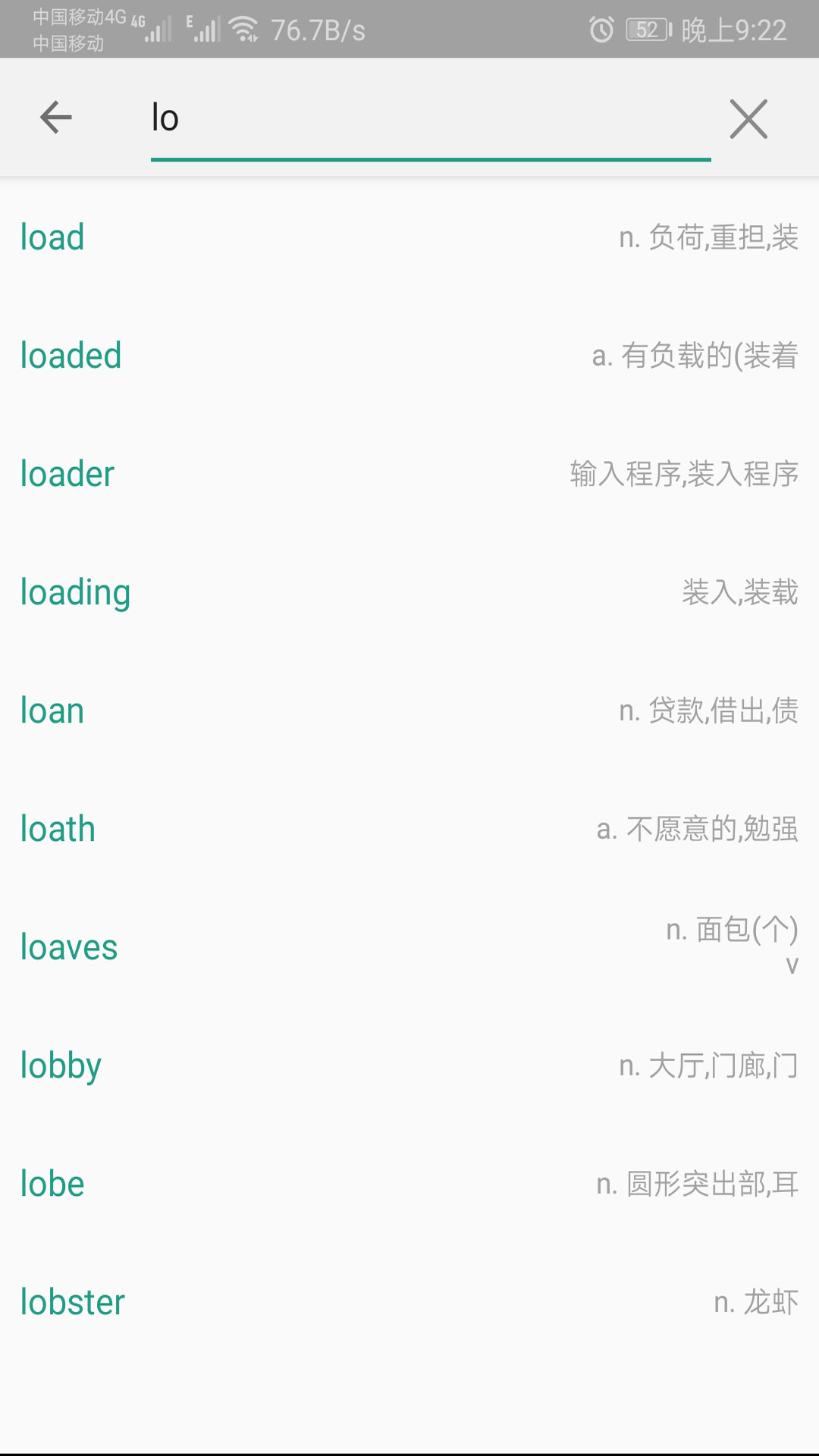Click the network speed indicator 76.7B/s
This screenshot has width=819, height=1456.
(x=317, y=30)
